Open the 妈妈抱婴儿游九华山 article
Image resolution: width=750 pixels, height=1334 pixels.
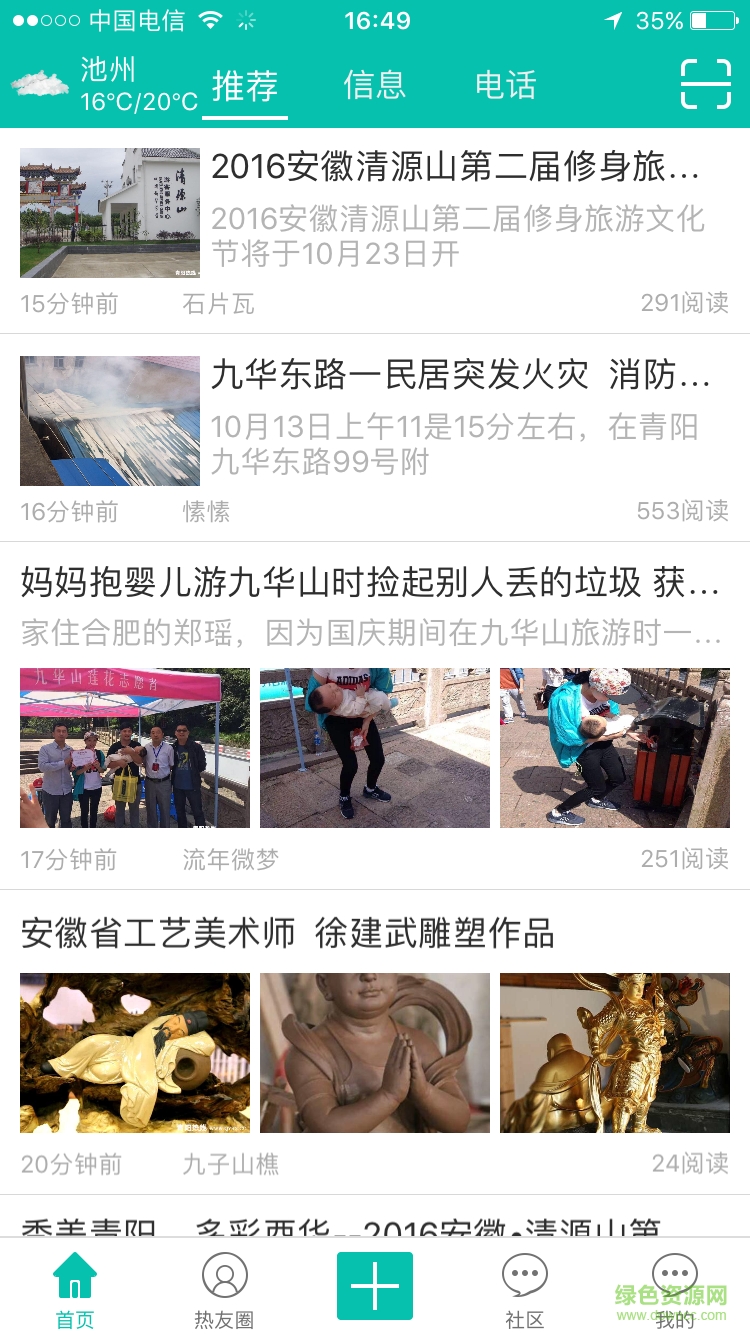click(370, 582)
